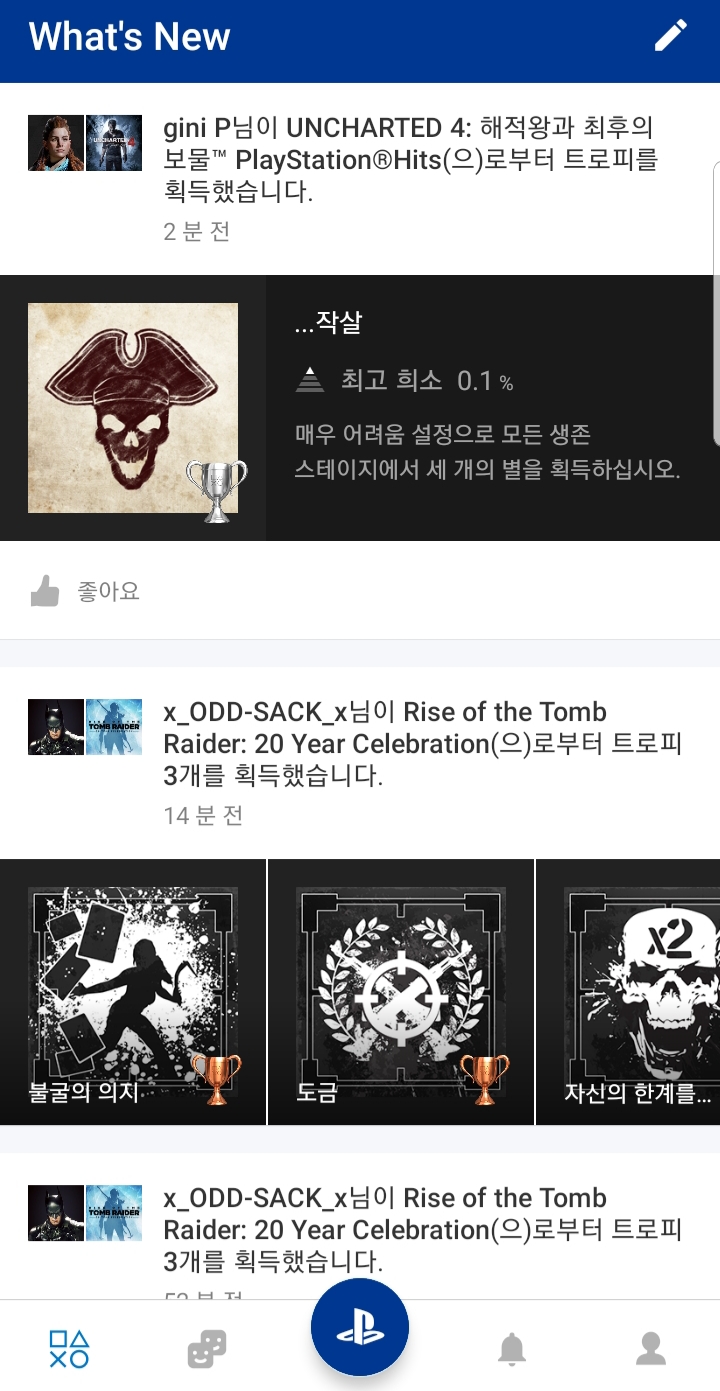Tap the central PlayStation button

[x=360, y=1329]
